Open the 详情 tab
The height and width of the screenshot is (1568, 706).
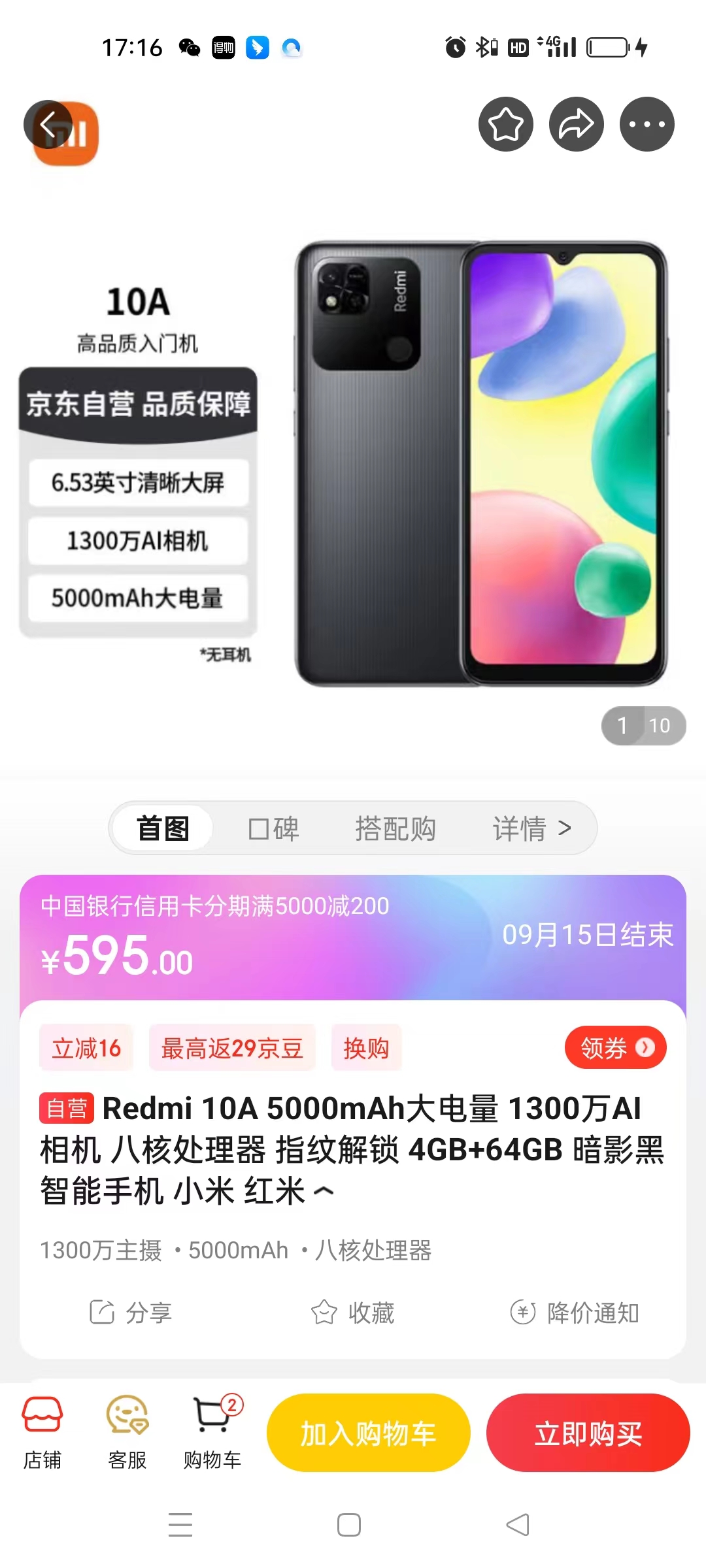(531, 828)
